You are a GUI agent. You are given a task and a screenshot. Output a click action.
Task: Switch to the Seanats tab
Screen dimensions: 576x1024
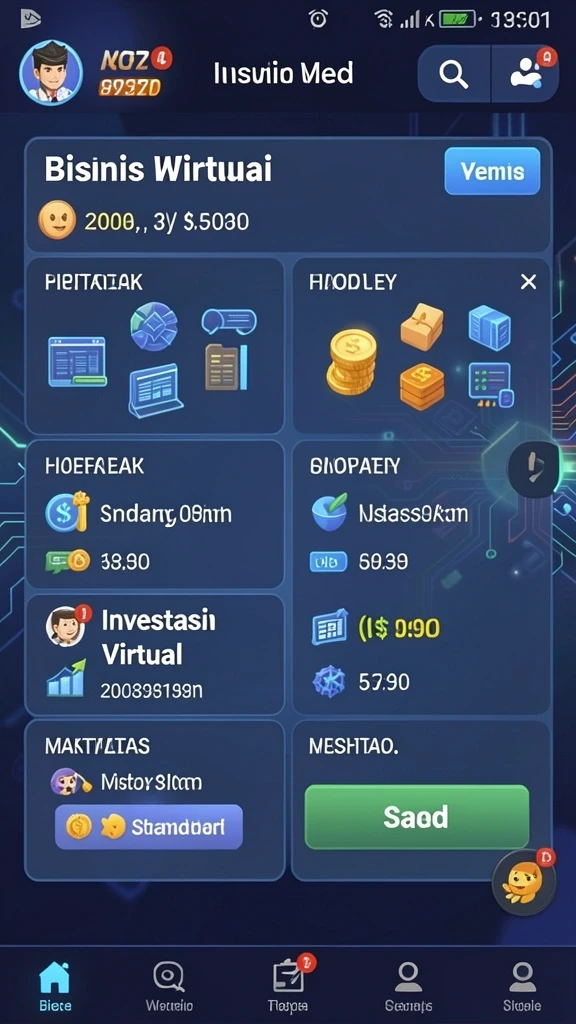tap(407, 987)
